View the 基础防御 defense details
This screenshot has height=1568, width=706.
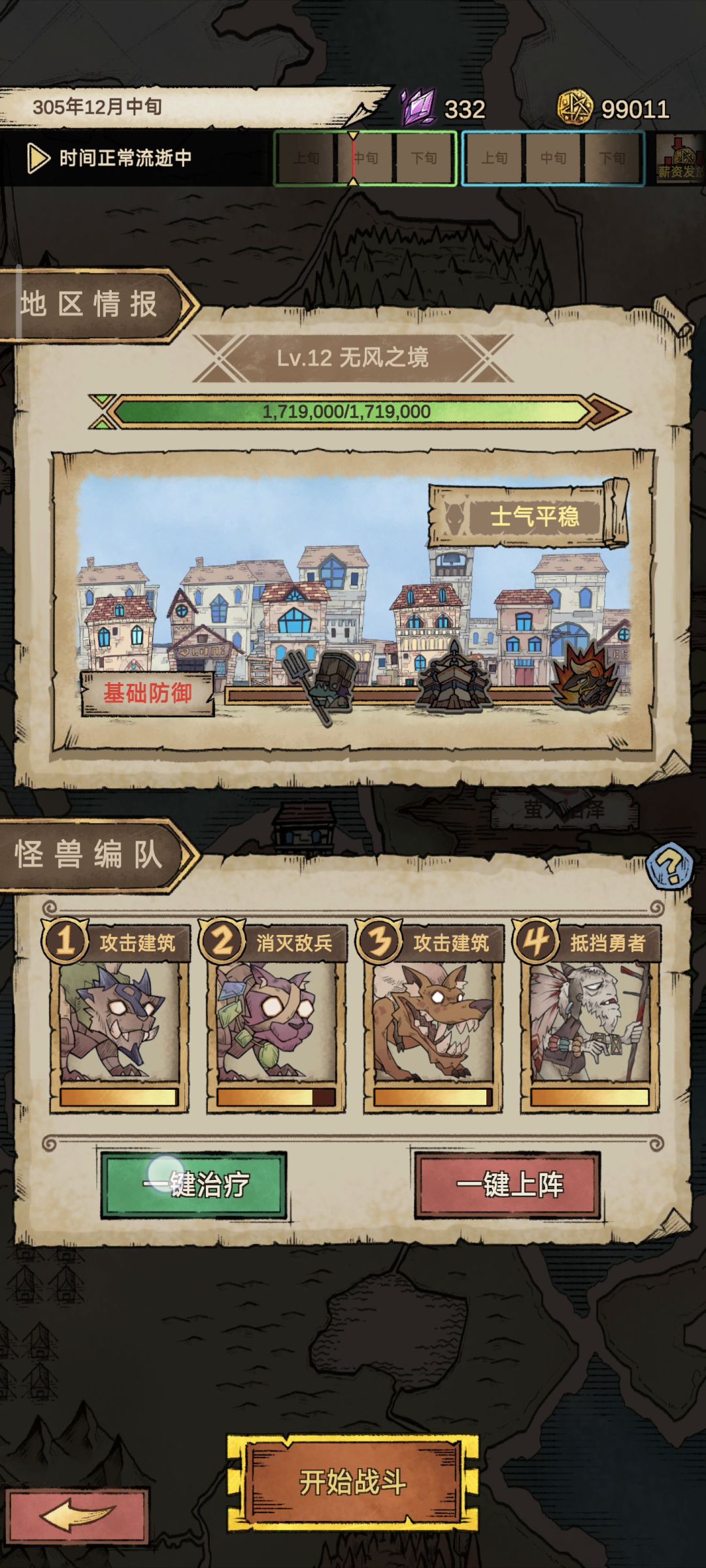[x=148, y=693]
